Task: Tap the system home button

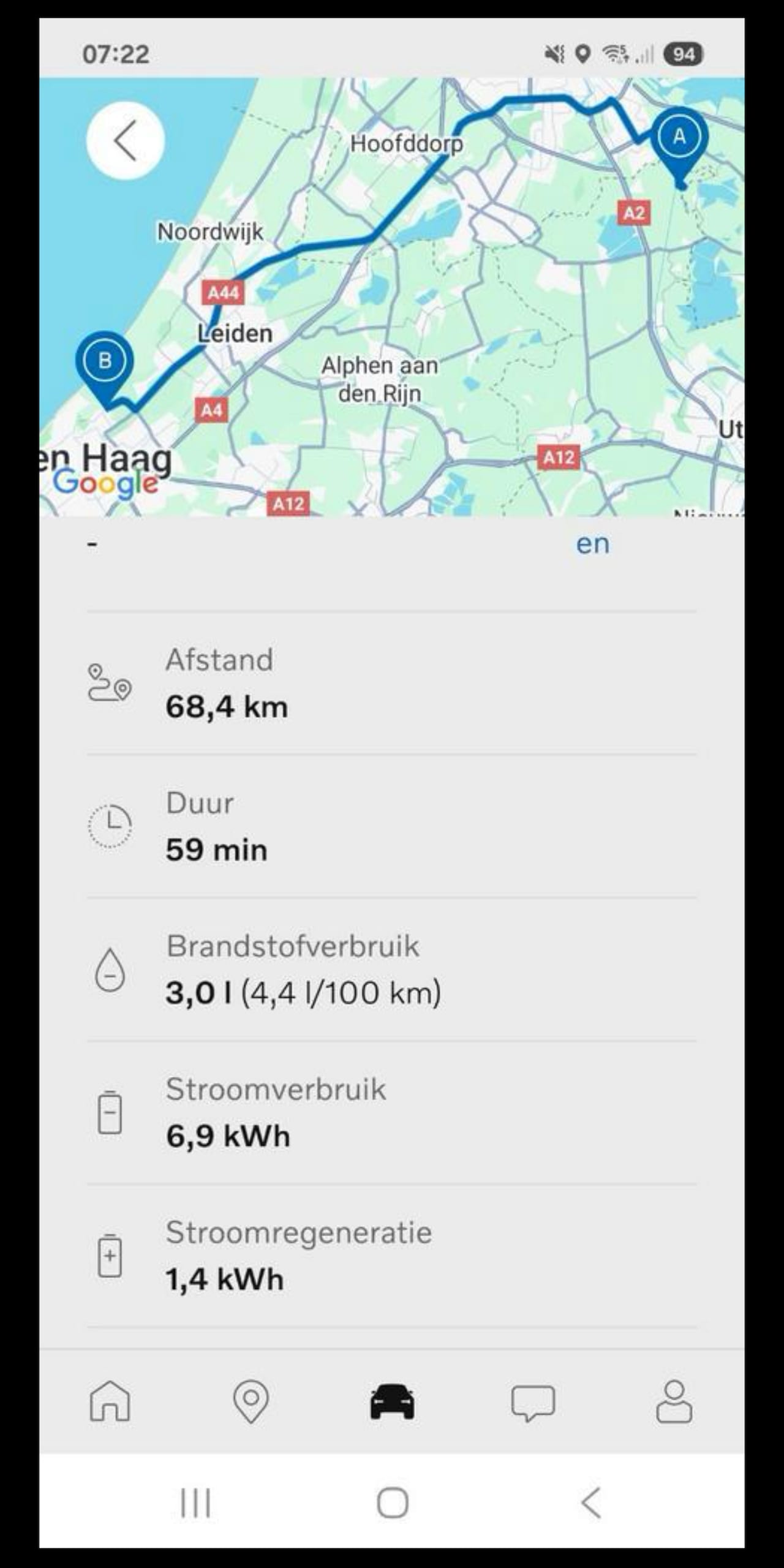Action: coord(393,1502)
